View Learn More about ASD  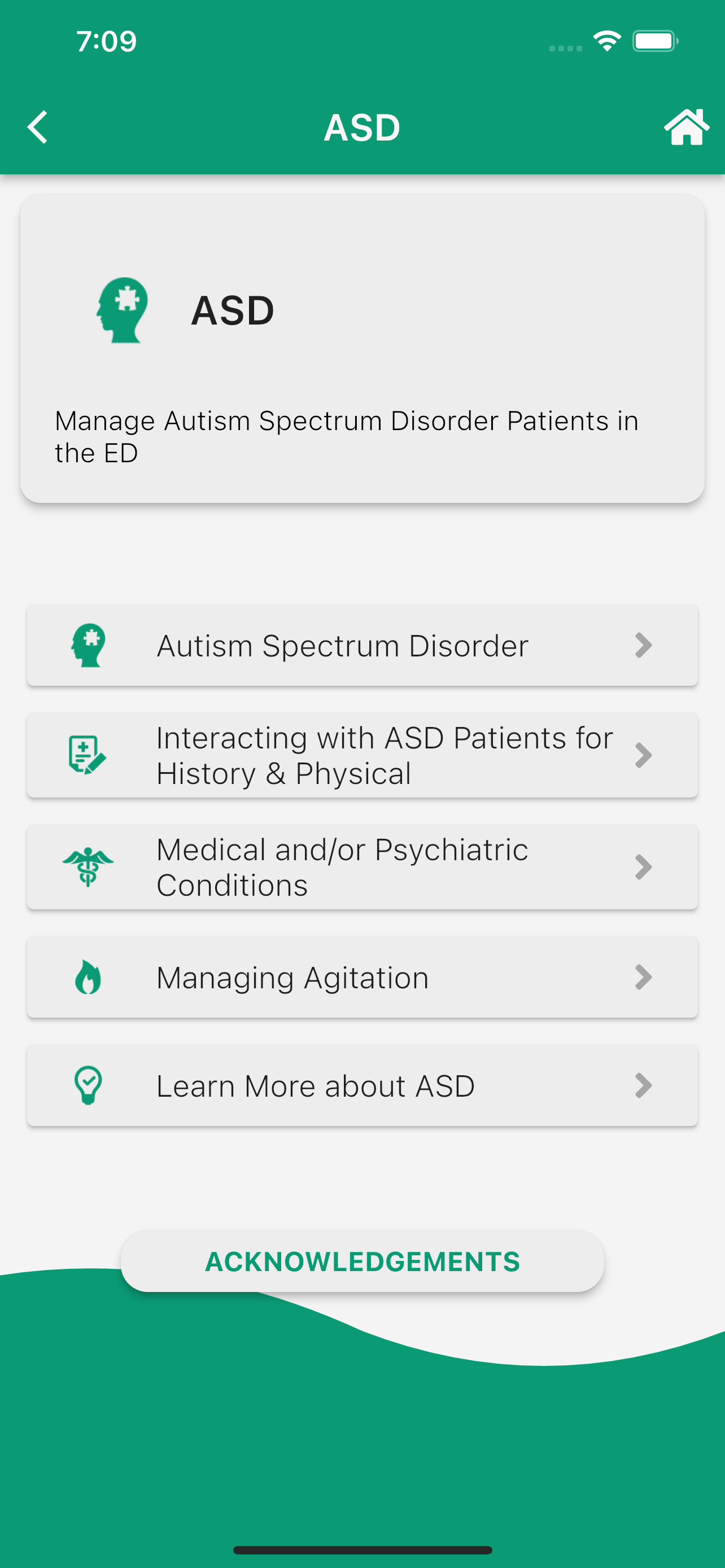(362, 1085)
